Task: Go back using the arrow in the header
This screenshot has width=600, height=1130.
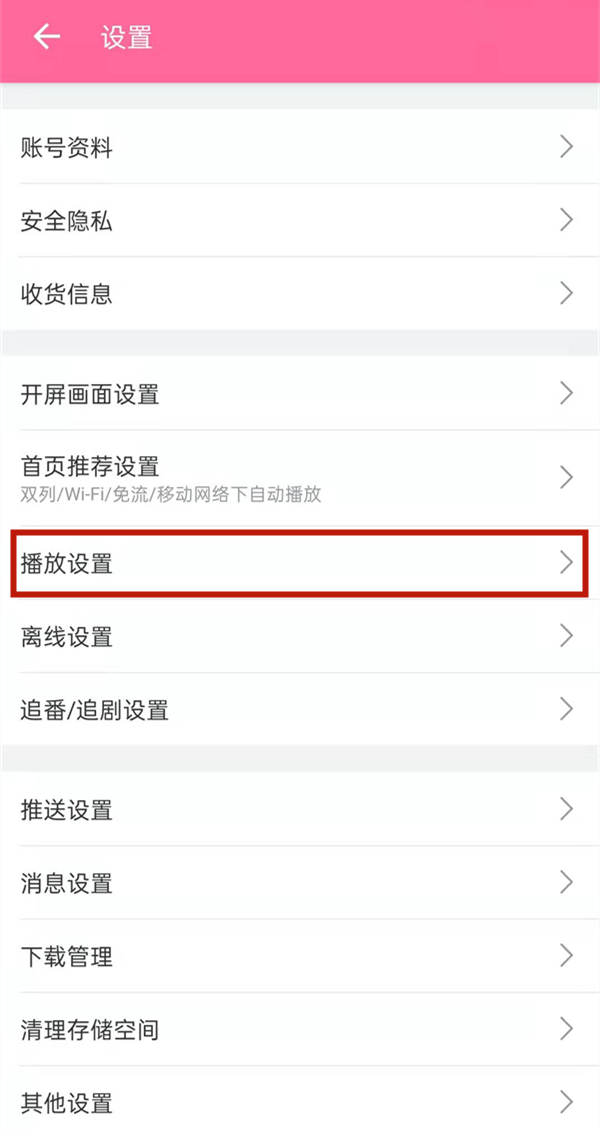Action: [46, 38]
